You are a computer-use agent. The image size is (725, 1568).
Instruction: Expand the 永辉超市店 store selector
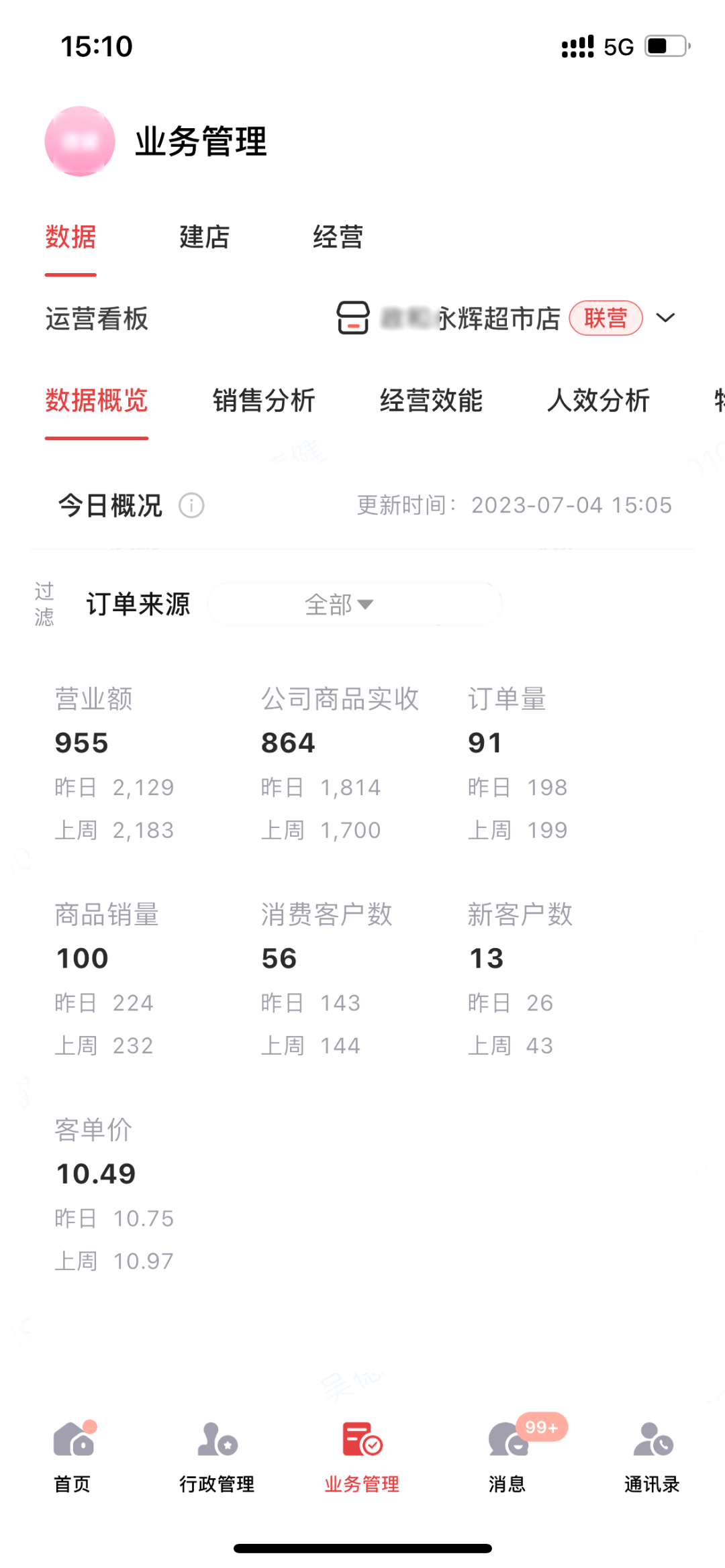(x=665, y=318)
